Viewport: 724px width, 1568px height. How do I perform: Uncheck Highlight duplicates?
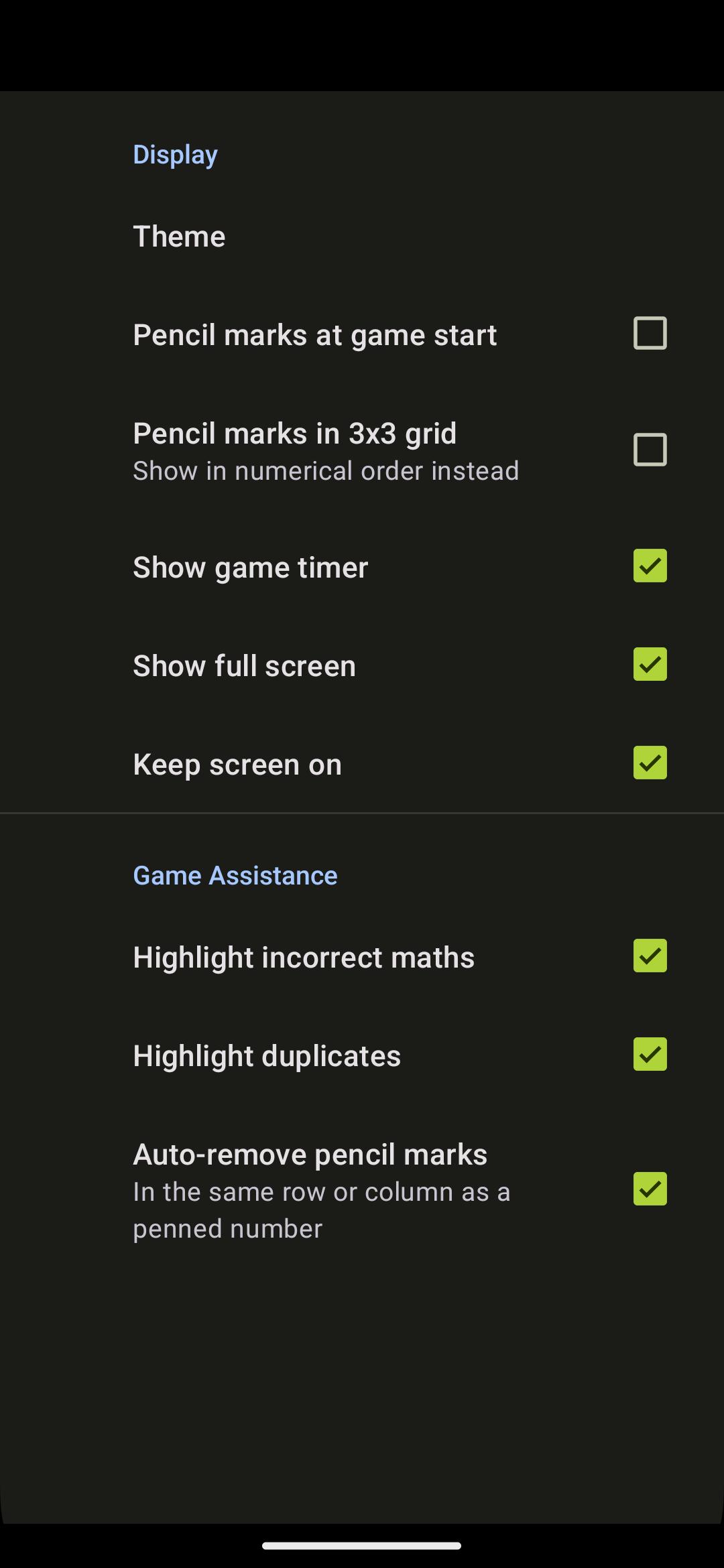click(x=649, y=1054)
